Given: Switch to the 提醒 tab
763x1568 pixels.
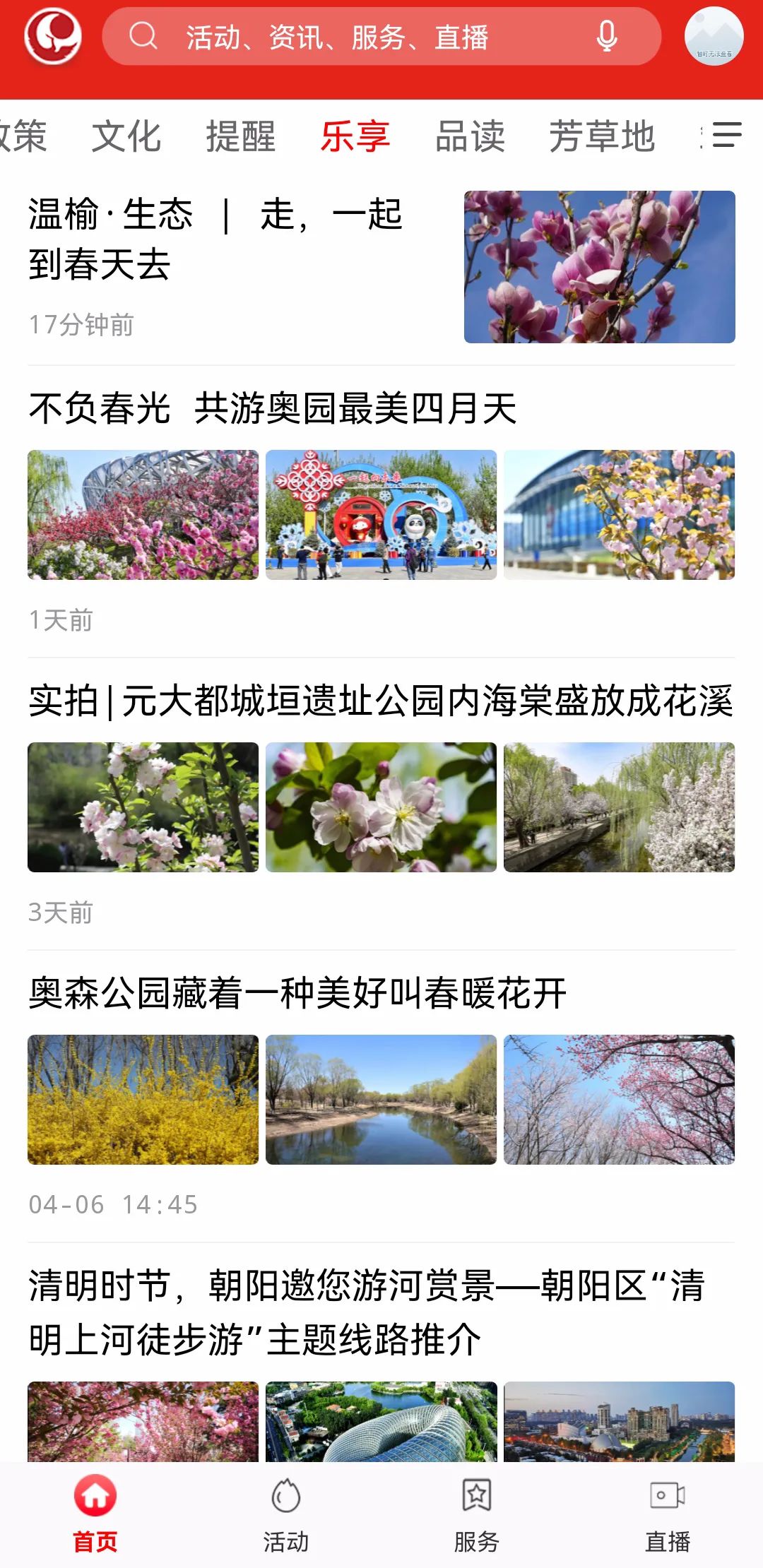Looking at the screenshot, I should 241,136.
